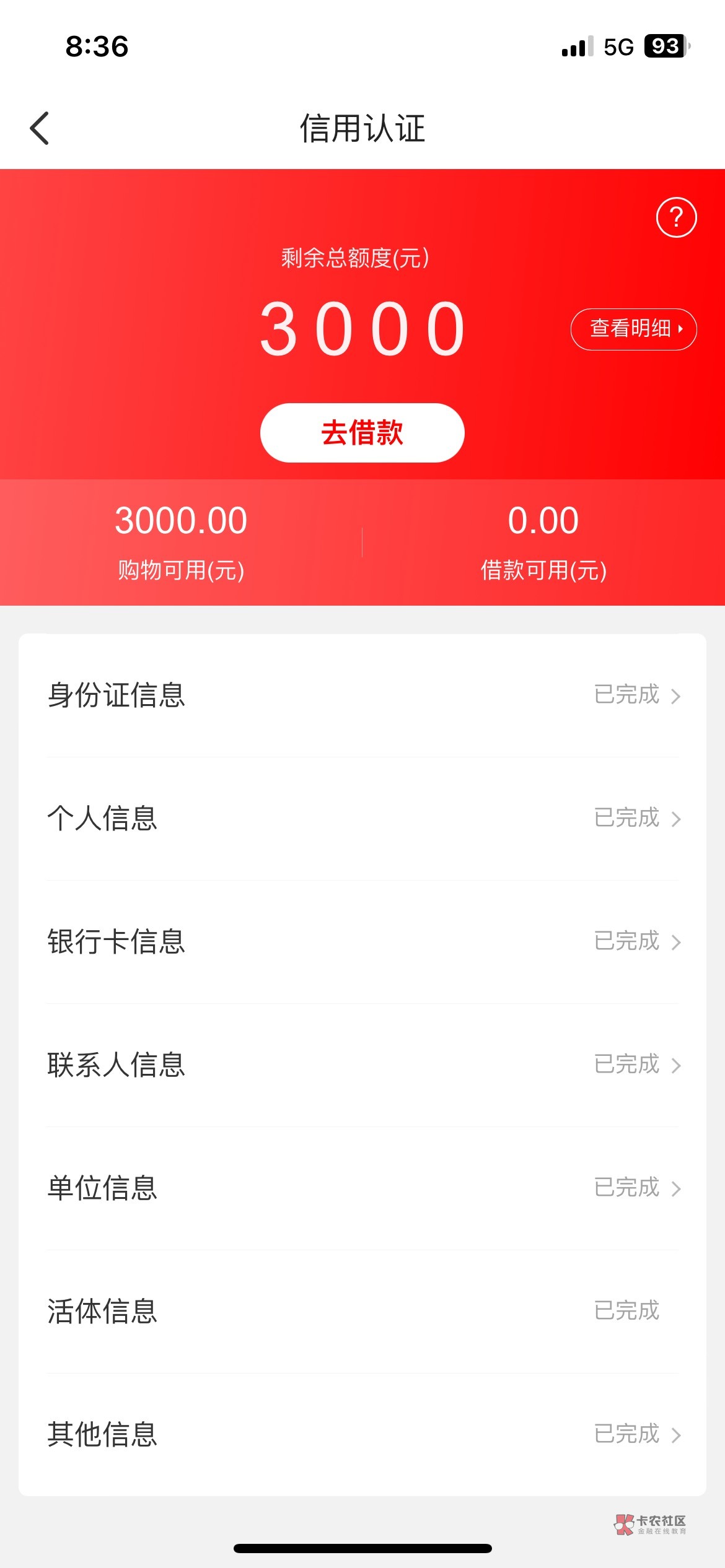Open the question mark help icon
This screenshot has width=725, height=1568.
(676, 217)
